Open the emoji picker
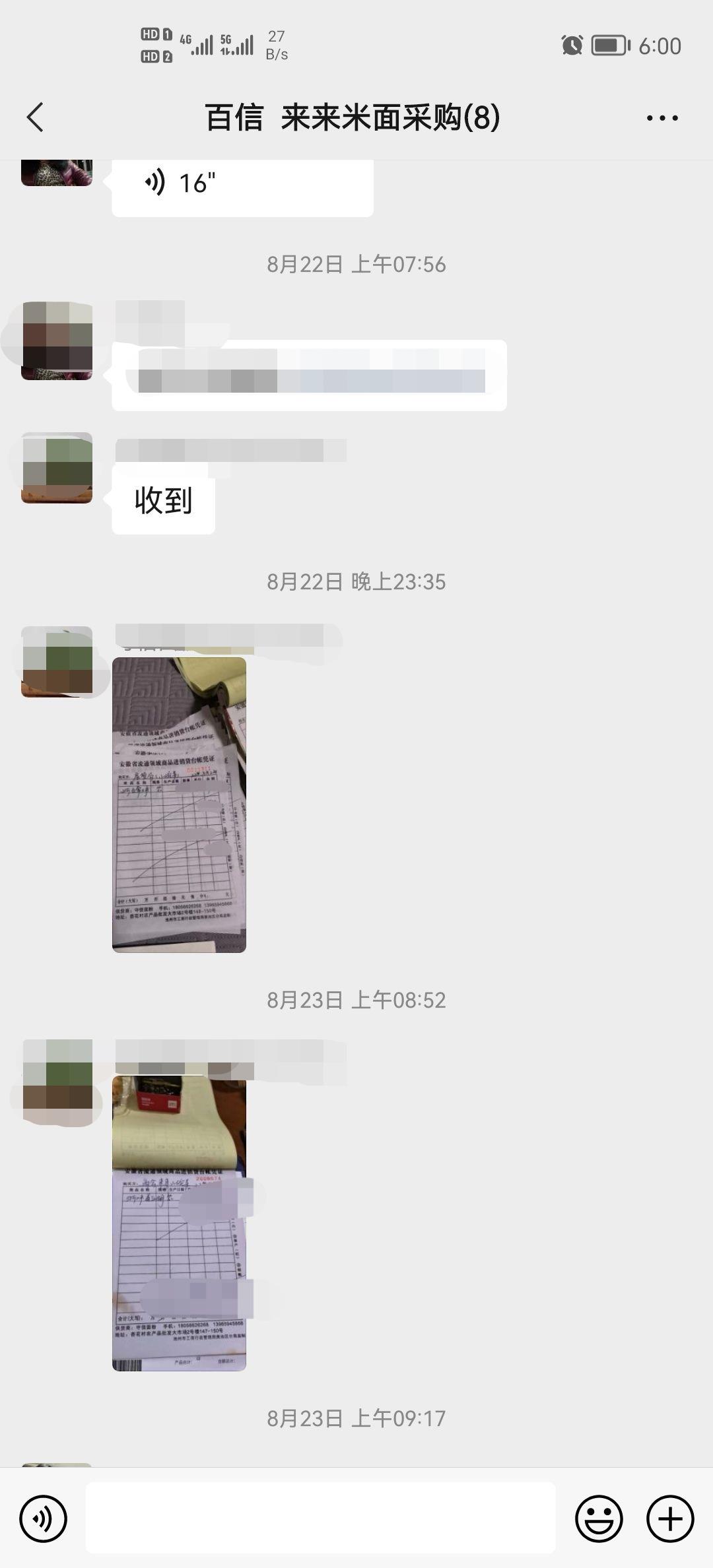Screen dimensions: 713x1568 (599, 1519)
